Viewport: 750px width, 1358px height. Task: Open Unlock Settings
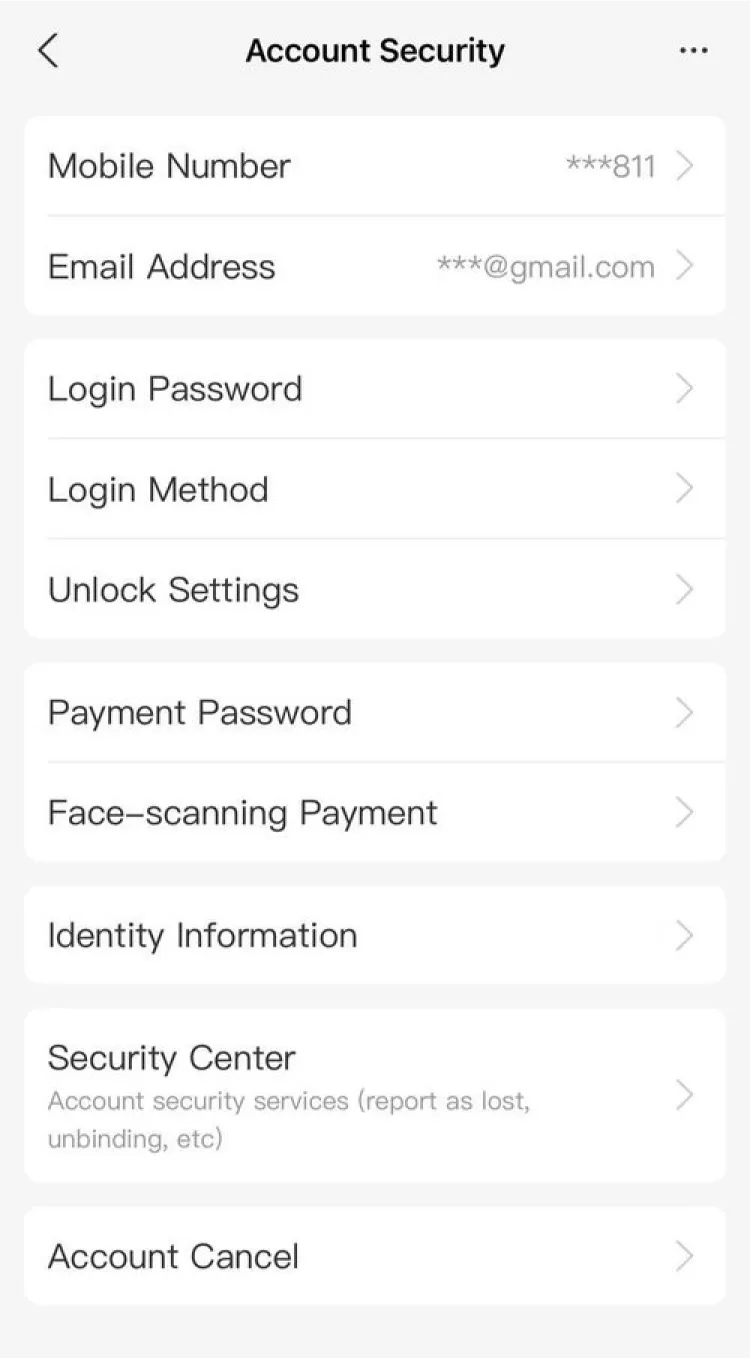tap(375, 589)
